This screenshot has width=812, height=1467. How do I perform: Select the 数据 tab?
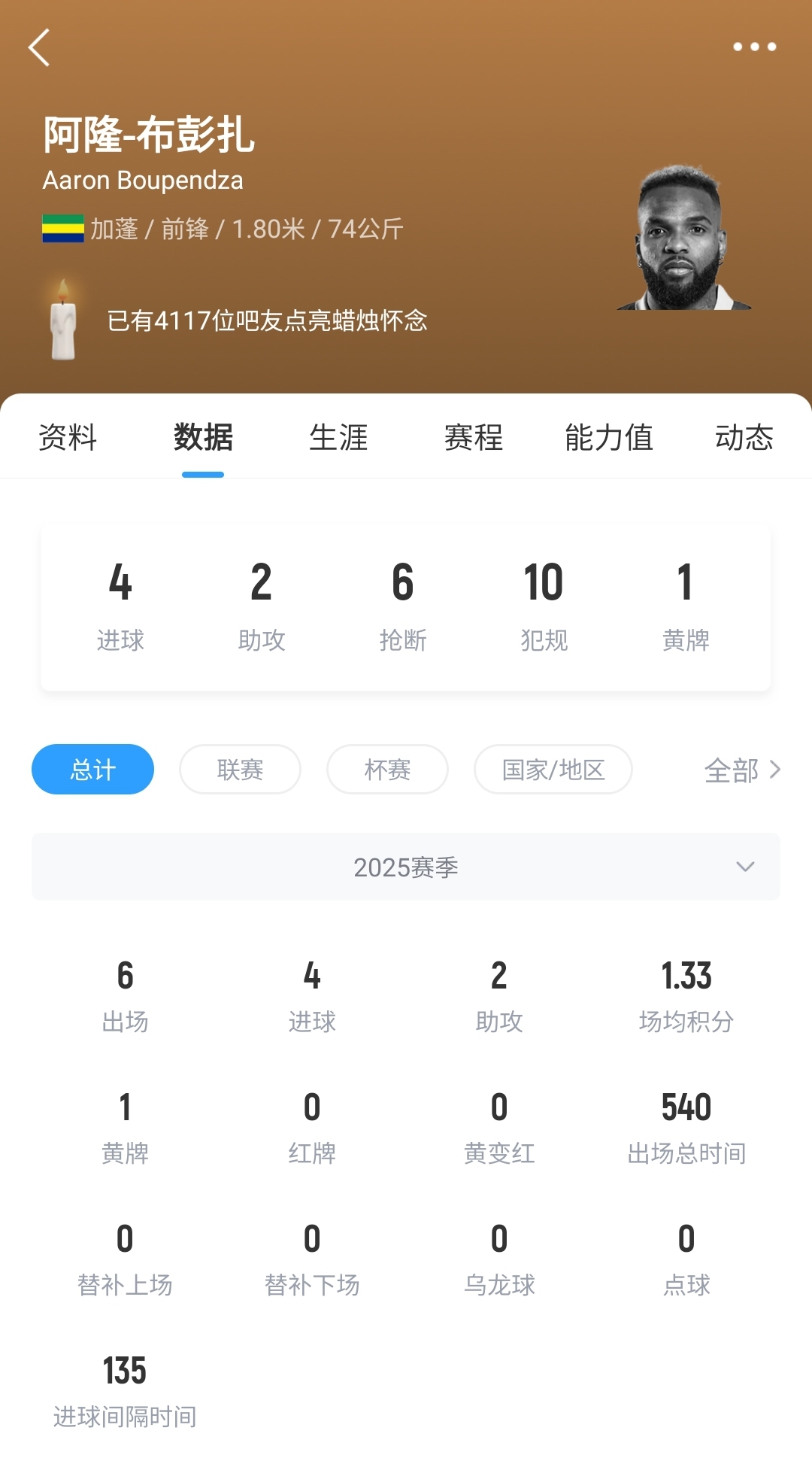point(203,437)
